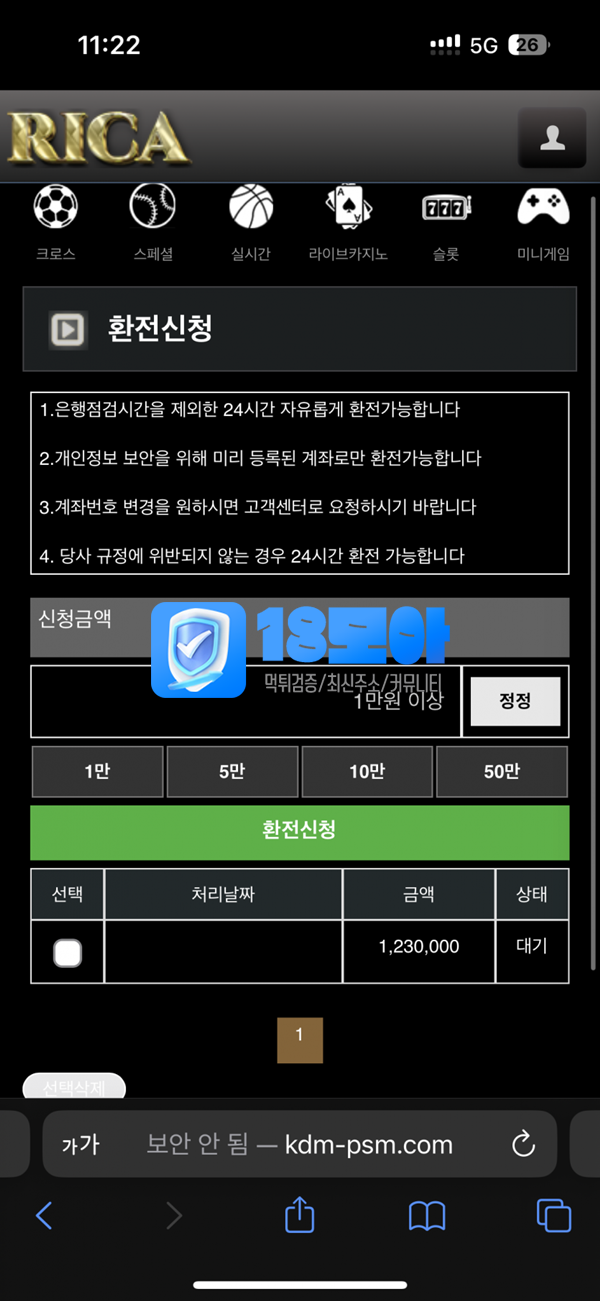Add 5만 to the amount

coord(232,771)
